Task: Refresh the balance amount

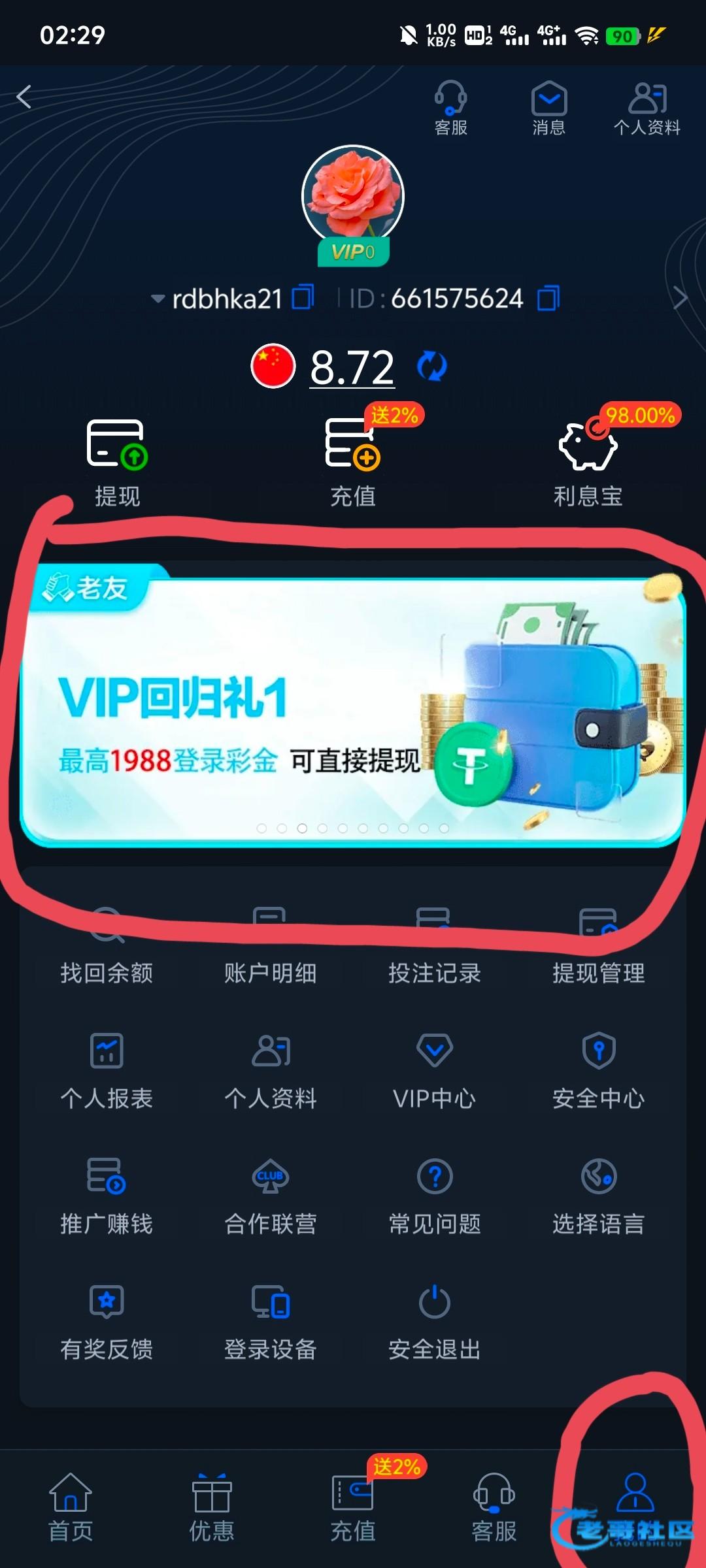Action: pos(431,367)
